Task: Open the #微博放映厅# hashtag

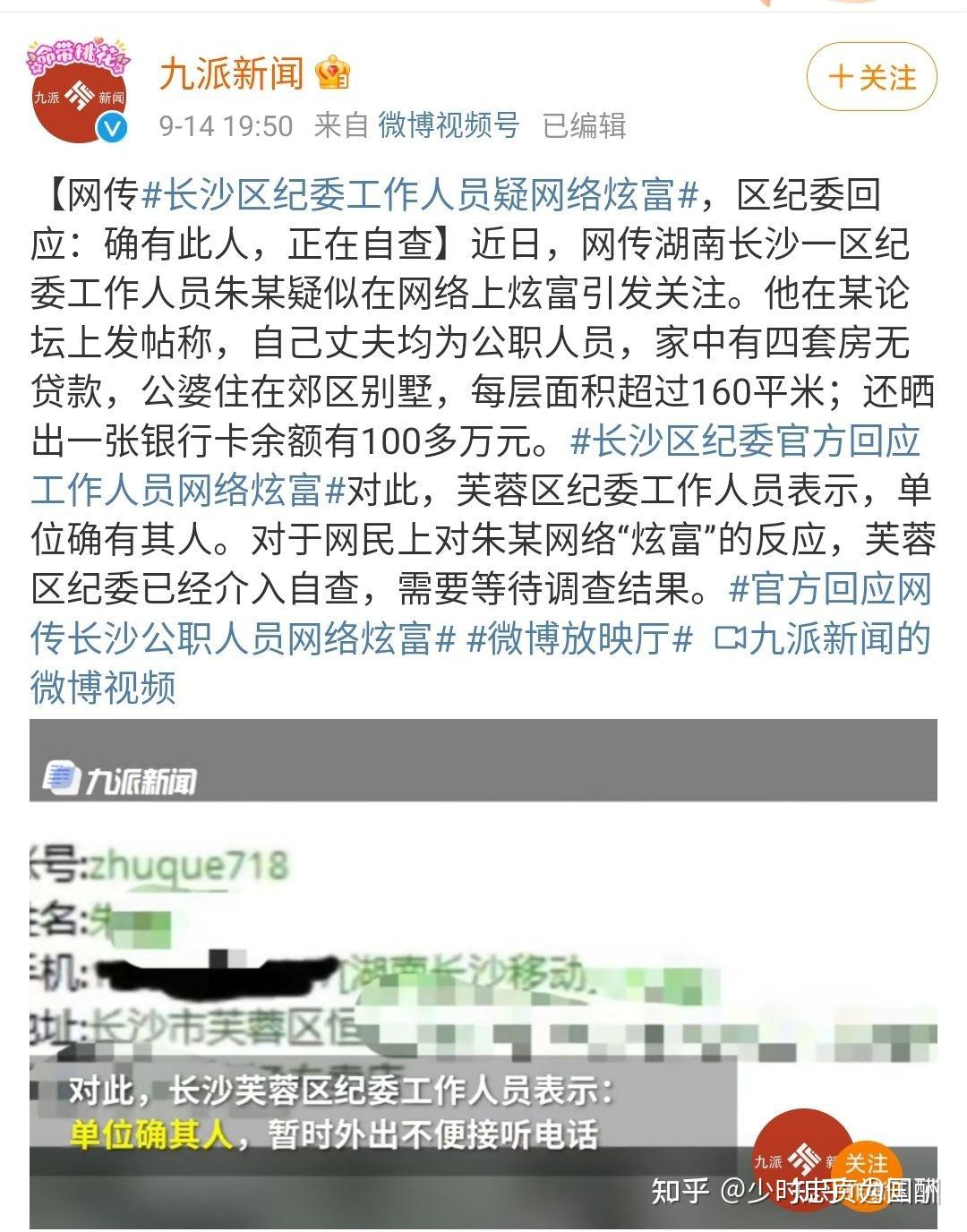Action: 580,638
